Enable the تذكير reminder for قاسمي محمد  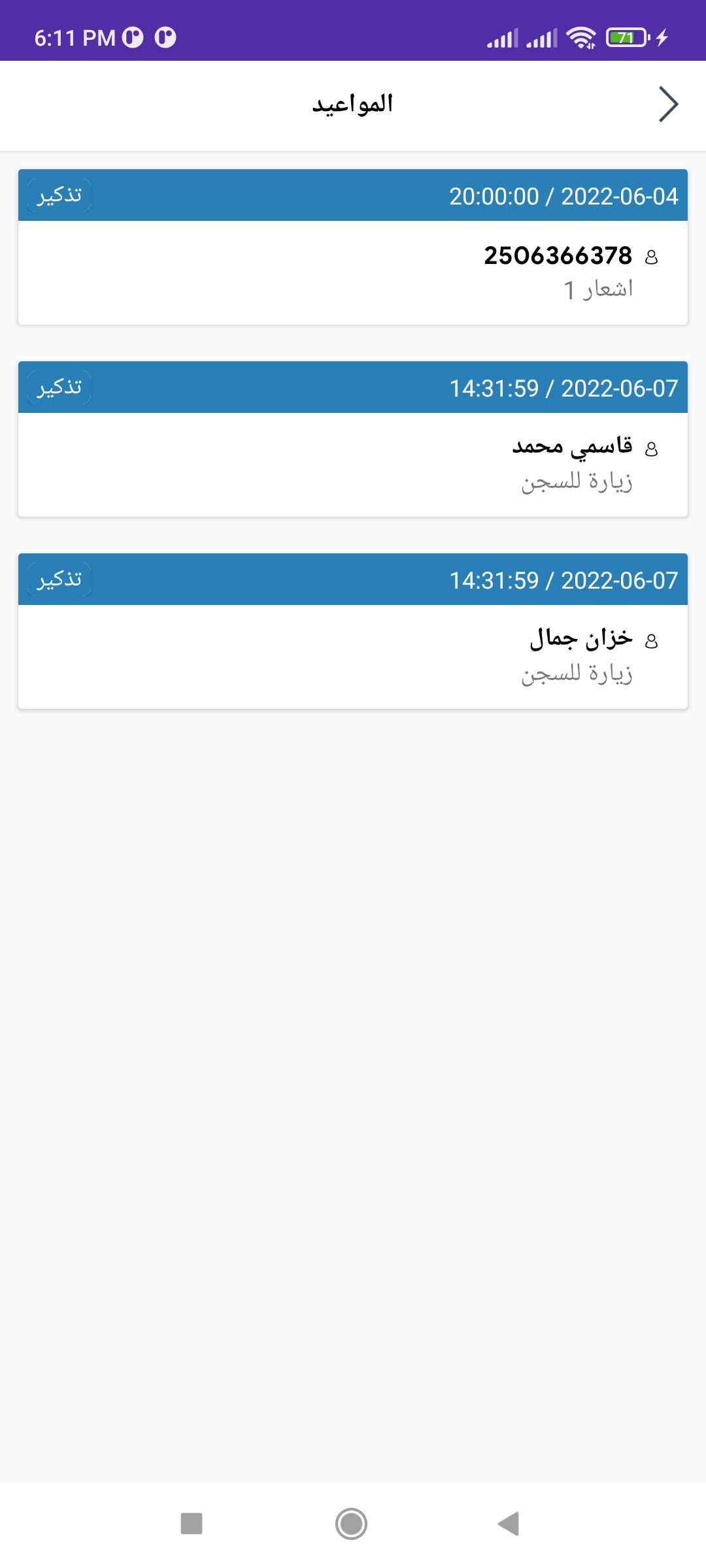pyautogui.click(x=58, y=387)
